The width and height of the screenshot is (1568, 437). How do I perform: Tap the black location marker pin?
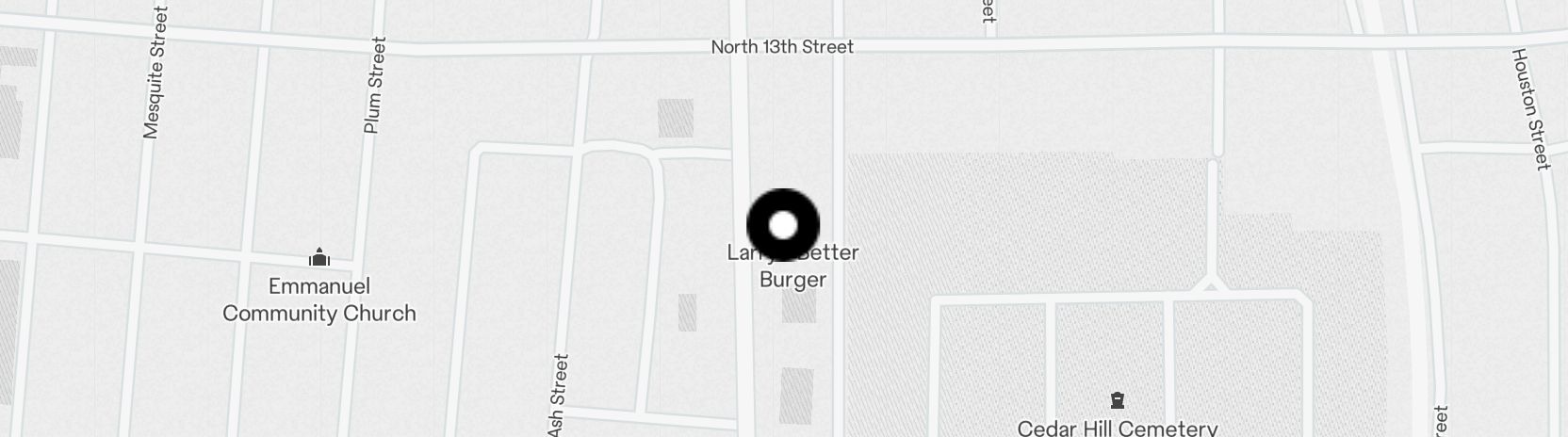click(x=783, y=226)
